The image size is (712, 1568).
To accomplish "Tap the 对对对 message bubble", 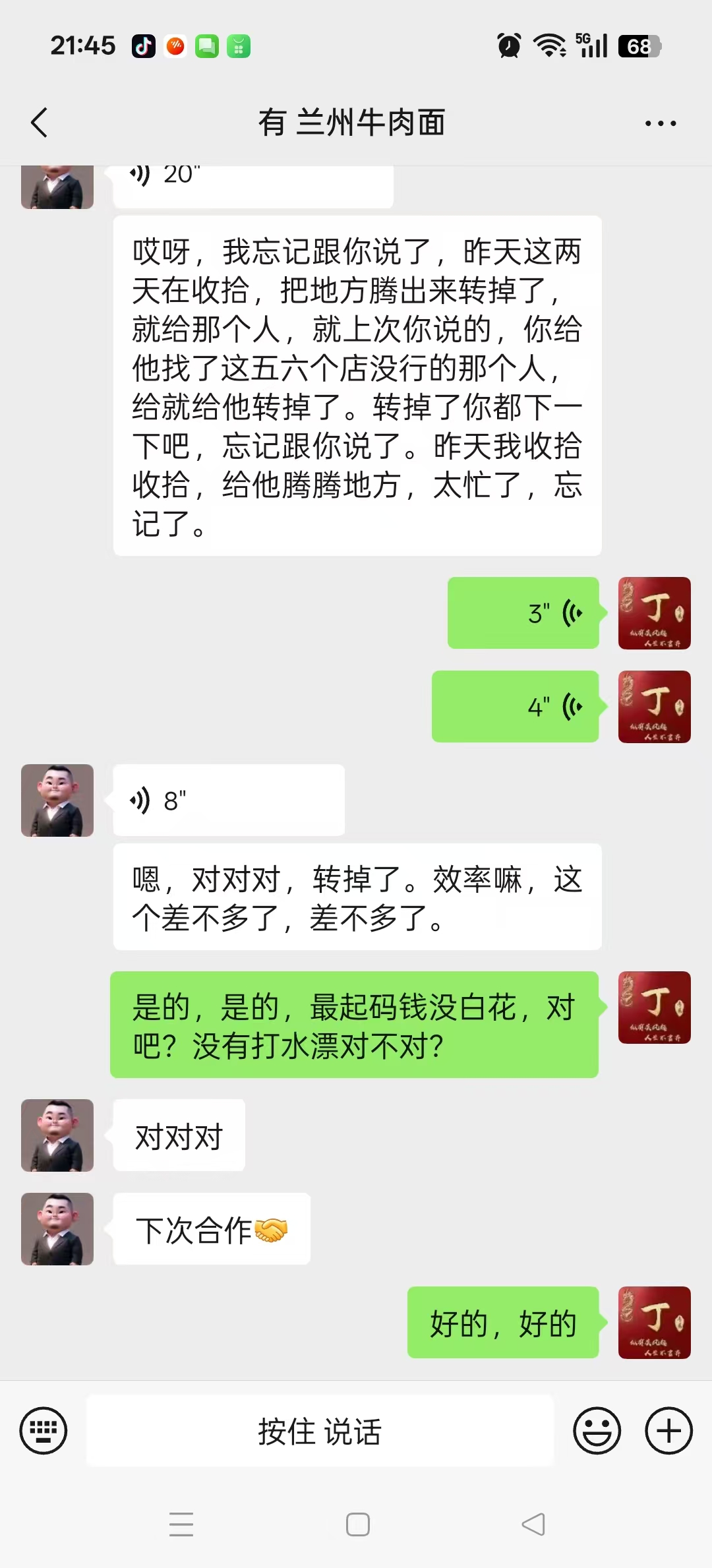I will [178, 1135].
